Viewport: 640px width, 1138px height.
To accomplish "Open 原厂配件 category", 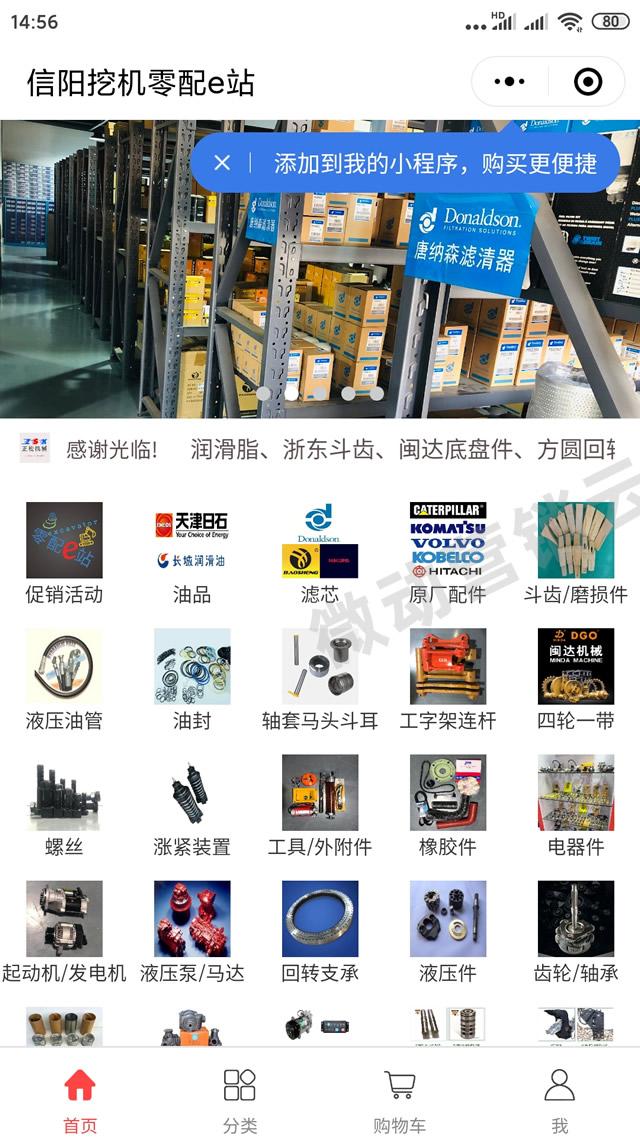I will 448,554.
